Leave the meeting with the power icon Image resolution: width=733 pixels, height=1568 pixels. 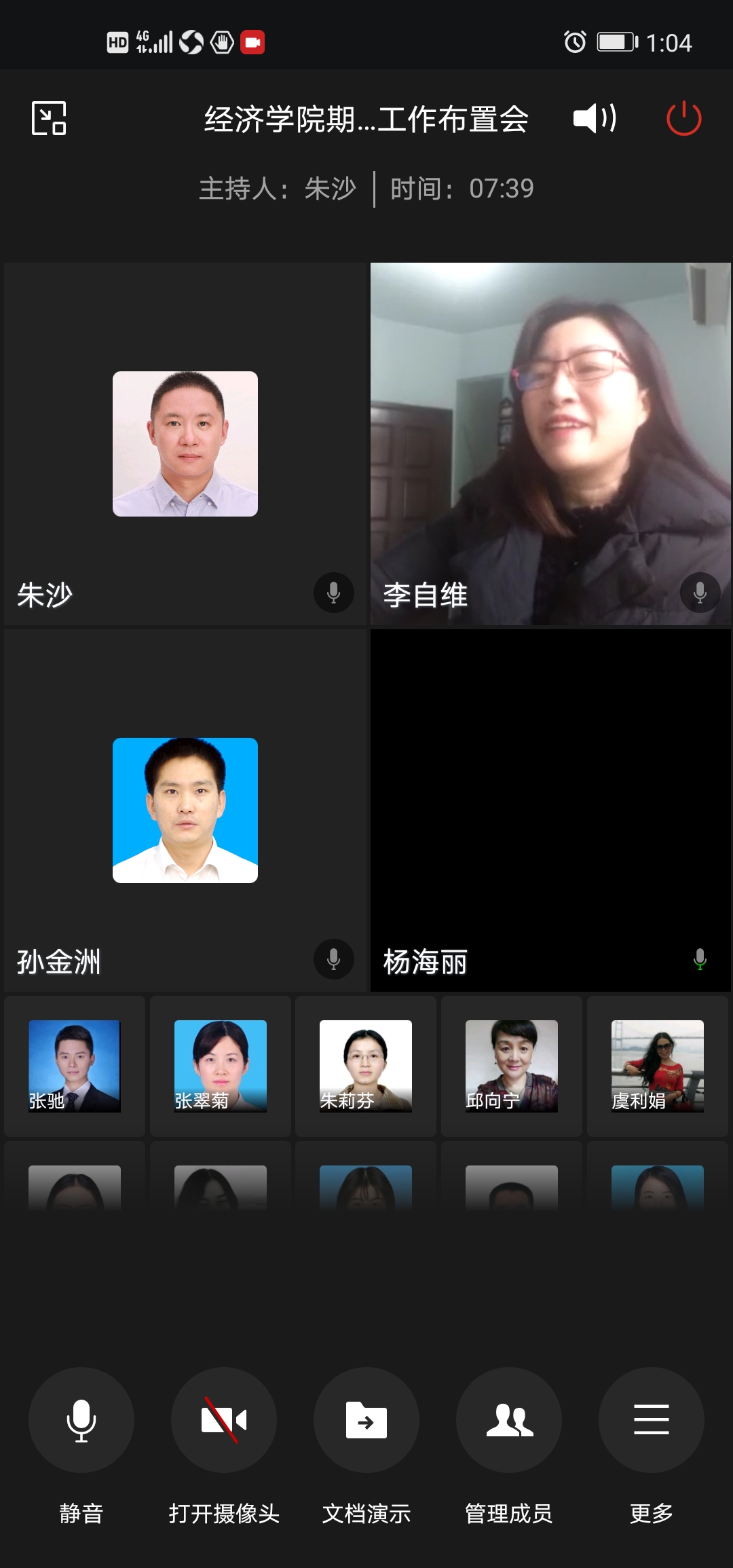click(x=683, y=118)
